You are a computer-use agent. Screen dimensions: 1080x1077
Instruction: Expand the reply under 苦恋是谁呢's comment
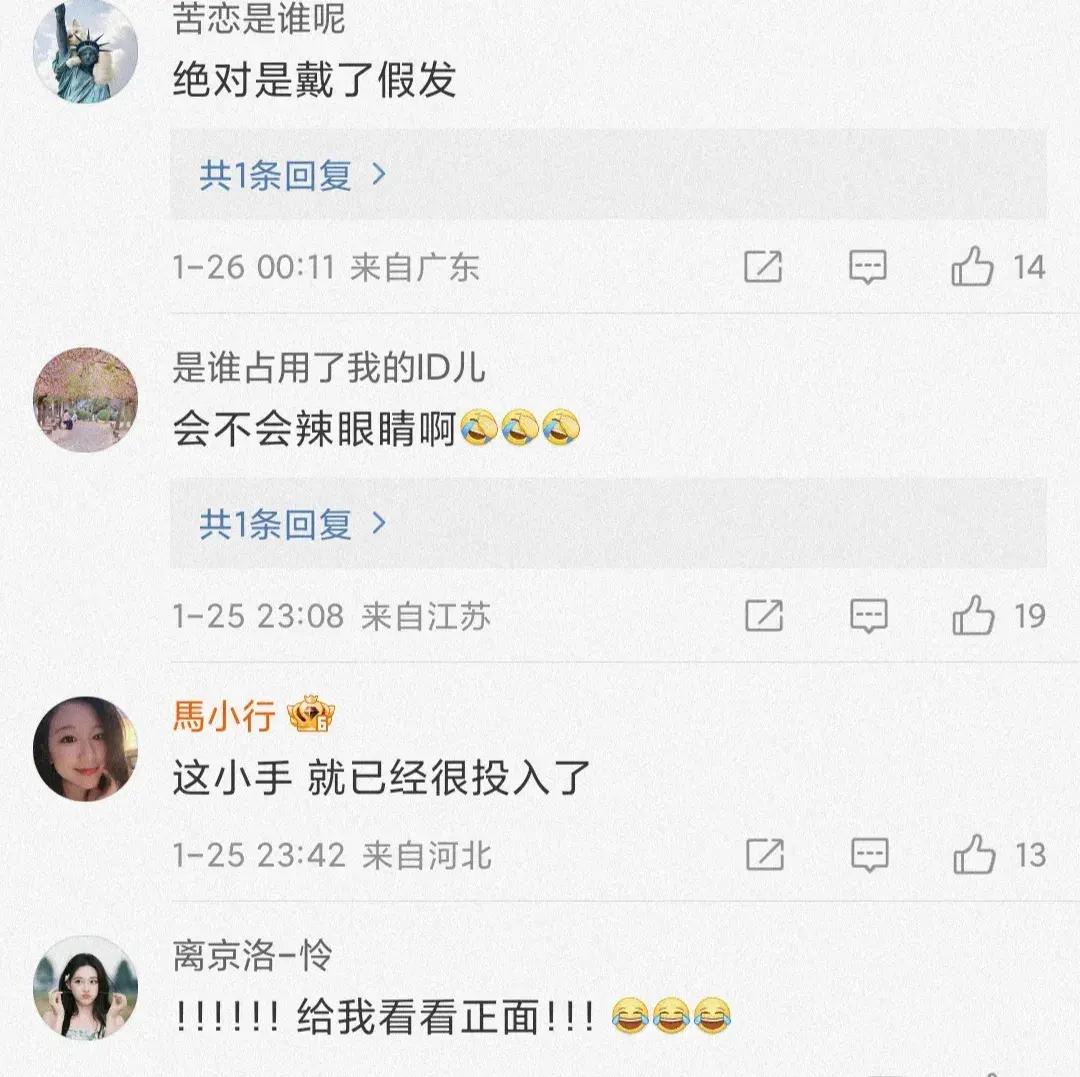[x=292, y=176]
